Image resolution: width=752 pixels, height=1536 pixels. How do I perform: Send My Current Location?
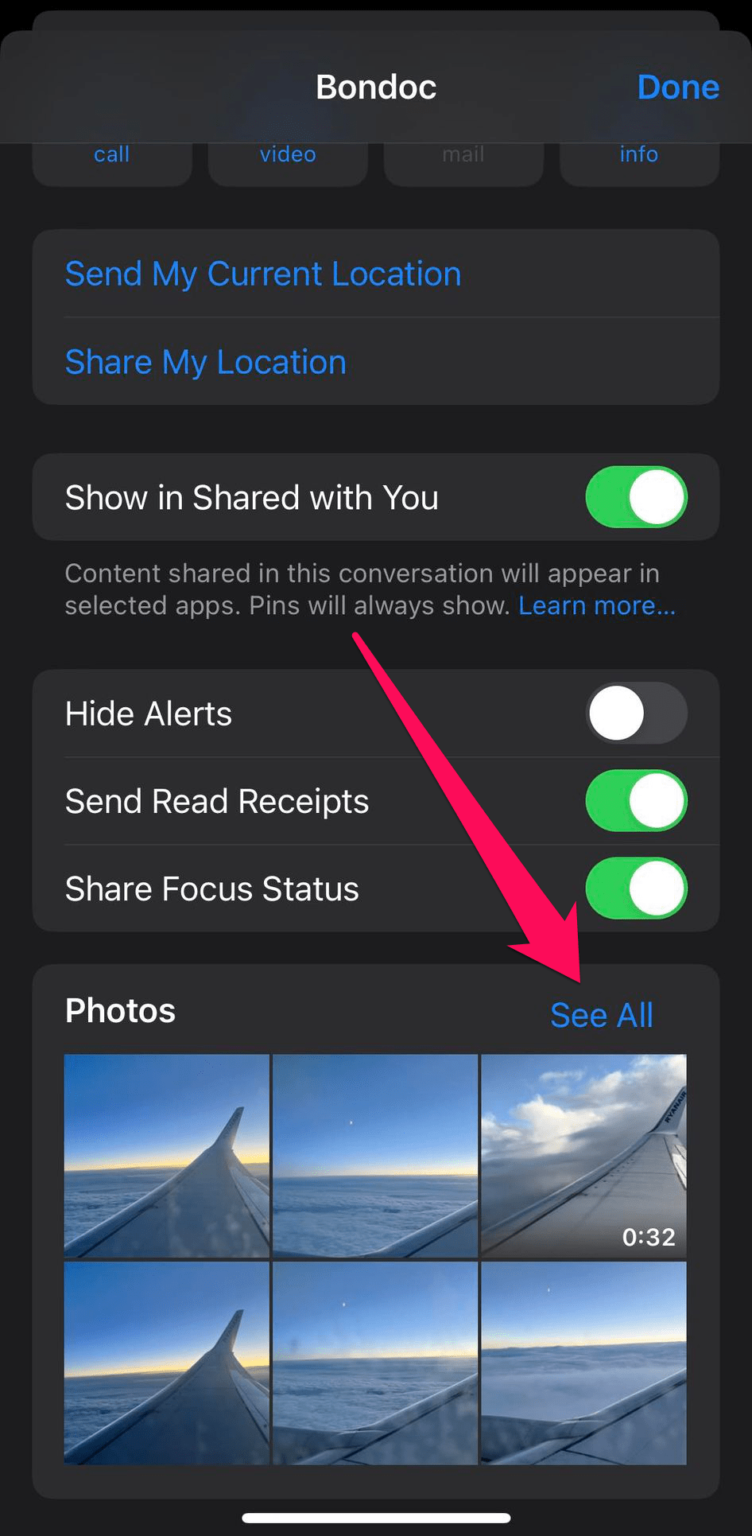point(263,274)
